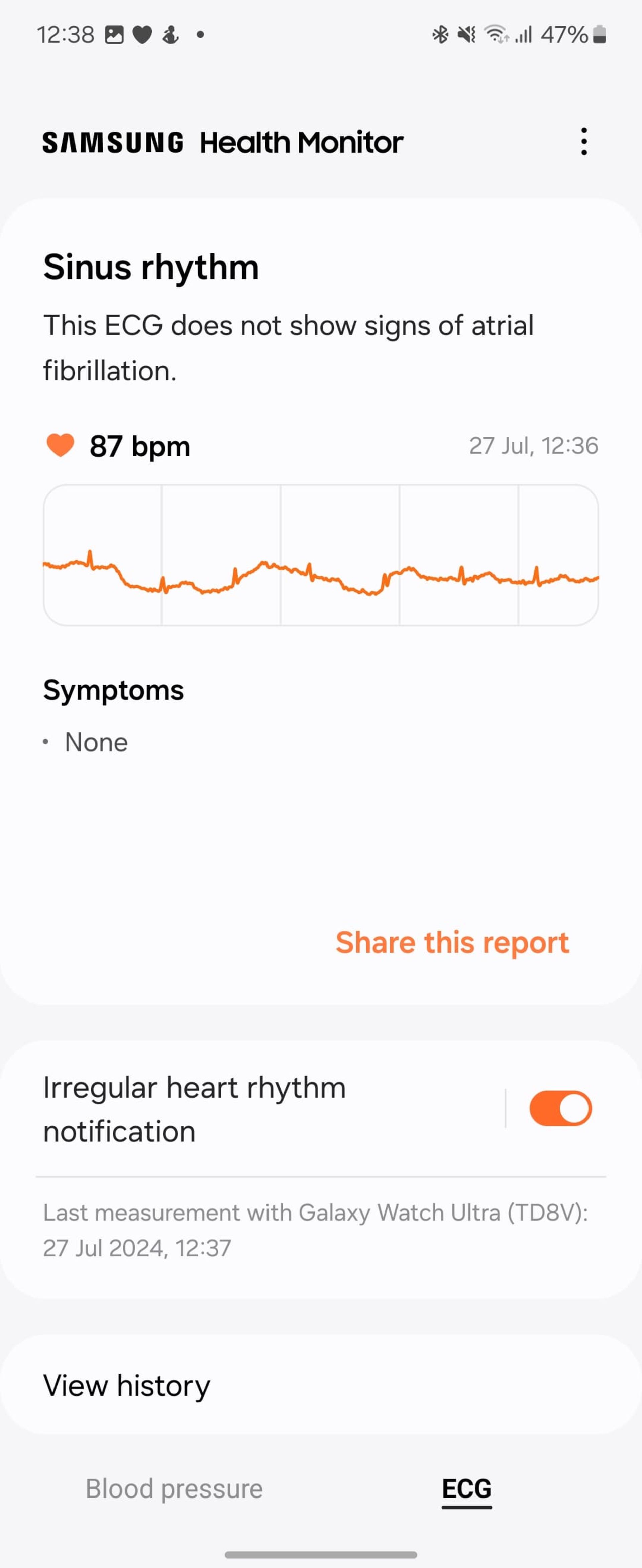Open View history
The height and width of the screenshot is (1568, 642).
coord(320,1386)
